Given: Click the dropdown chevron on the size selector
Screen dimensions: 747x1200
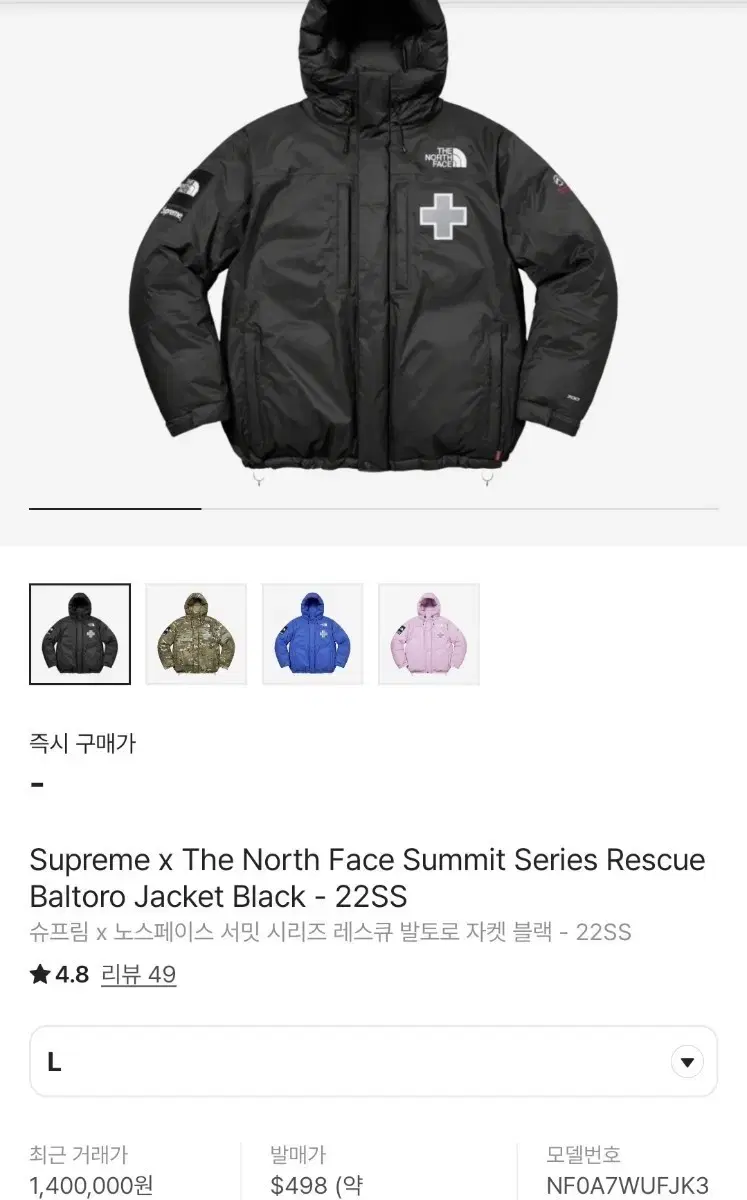Looking at the screenshot, I should pos(687,1061).
